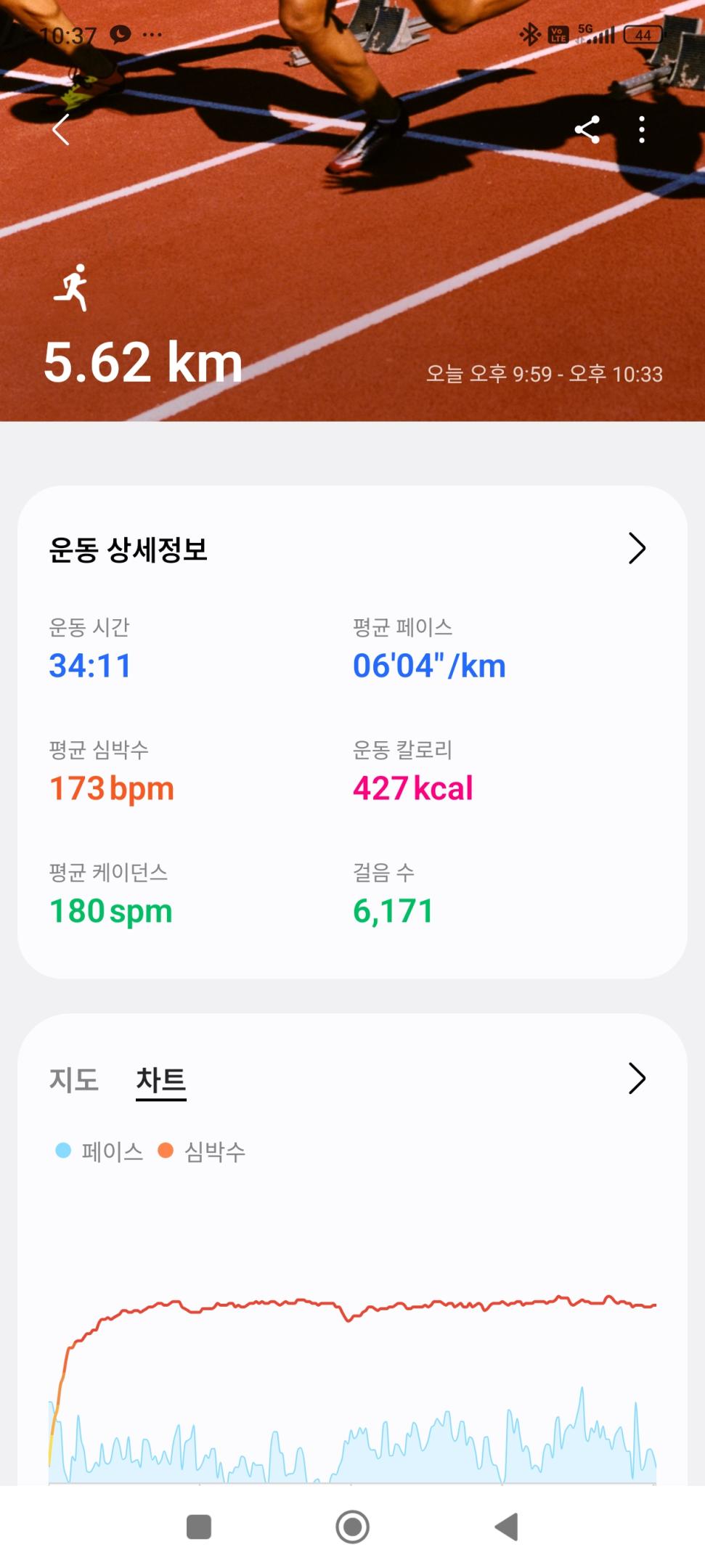Tap the system back triangle button
The width and height of the screenshot is (705, 1568).
pyautogui.click(x=507, y=1527)
